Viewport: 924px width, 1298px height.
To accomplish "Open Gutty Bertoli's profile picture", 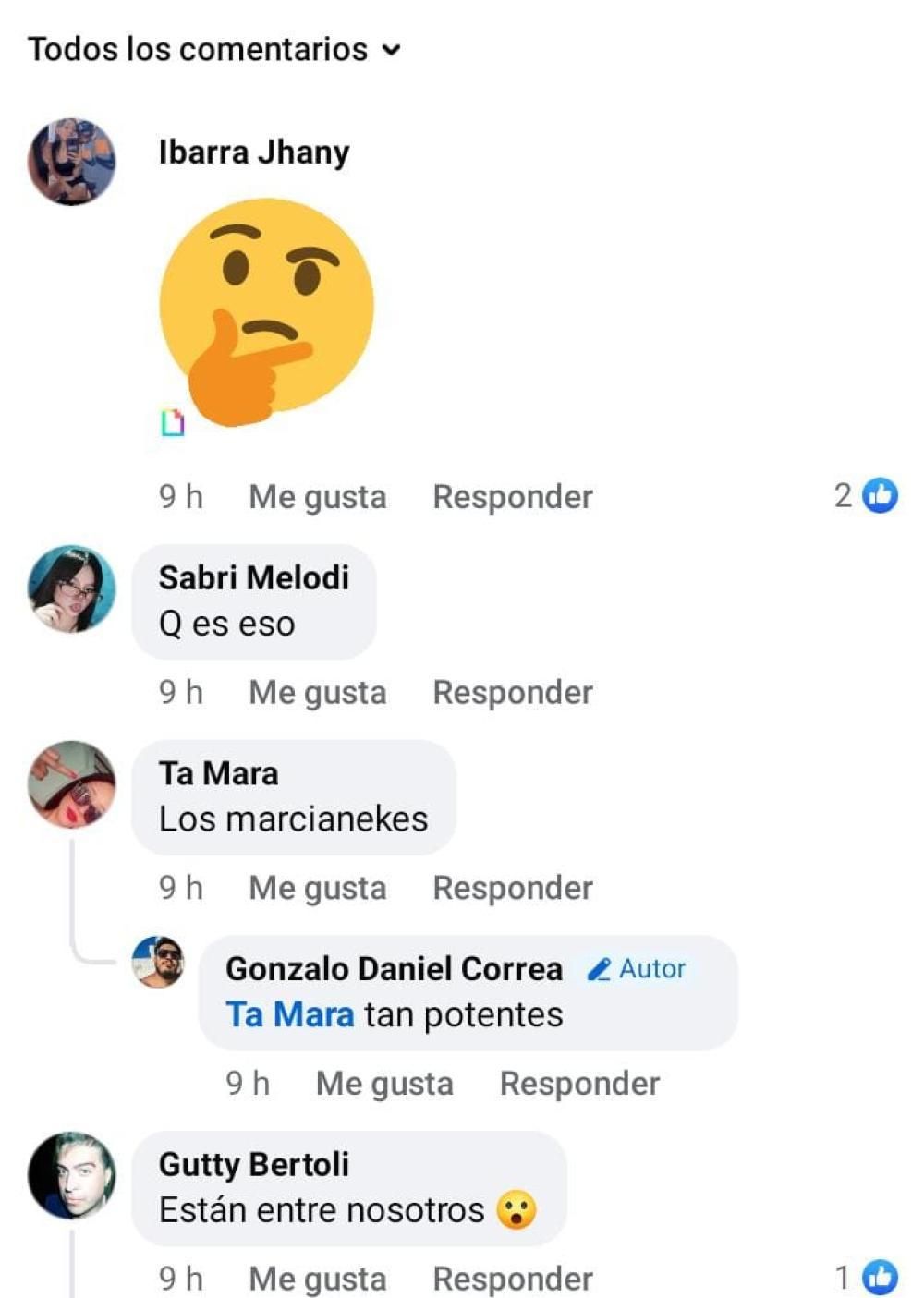I will pos(72,1175).
